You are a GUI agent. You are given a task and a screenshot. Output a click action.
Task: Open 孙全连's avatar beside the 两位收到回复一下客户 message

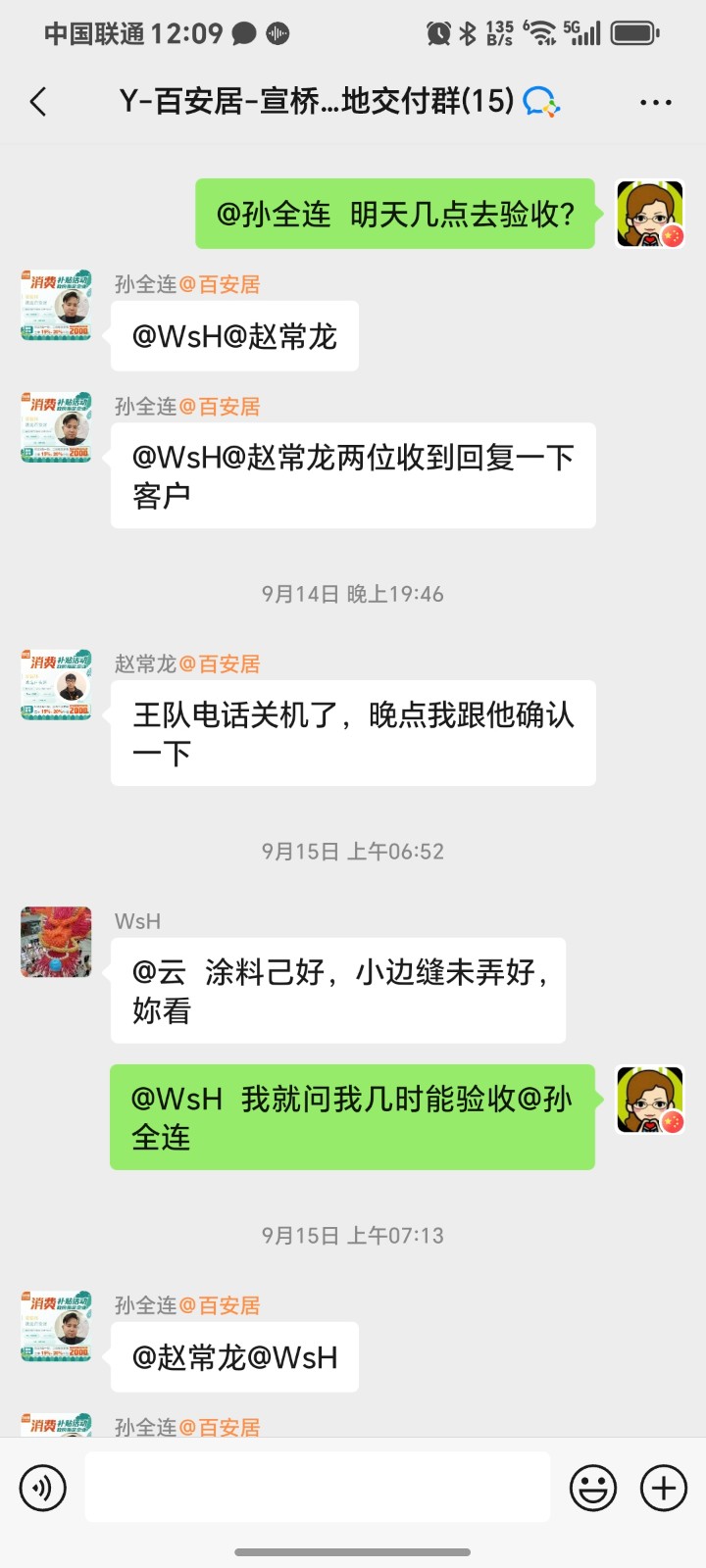(57, 426)
